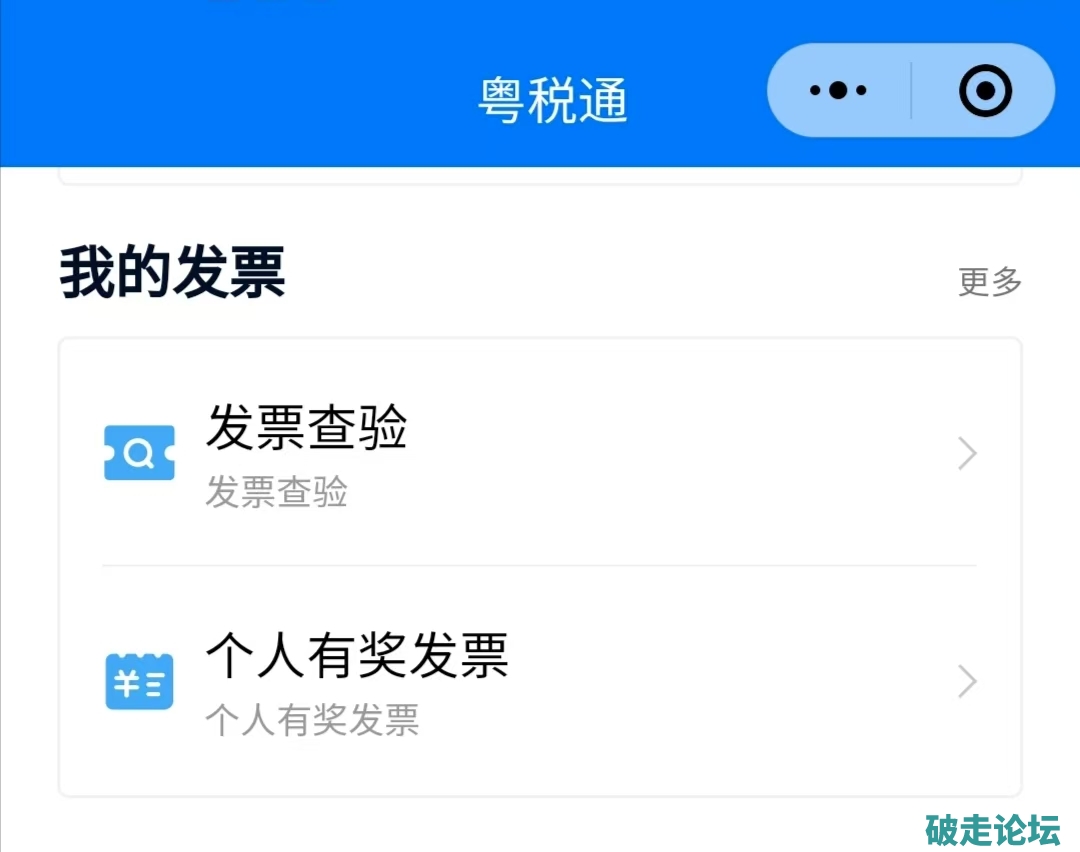
Task: Open the 个人有奖发票 row
Action: coord(540,682)
